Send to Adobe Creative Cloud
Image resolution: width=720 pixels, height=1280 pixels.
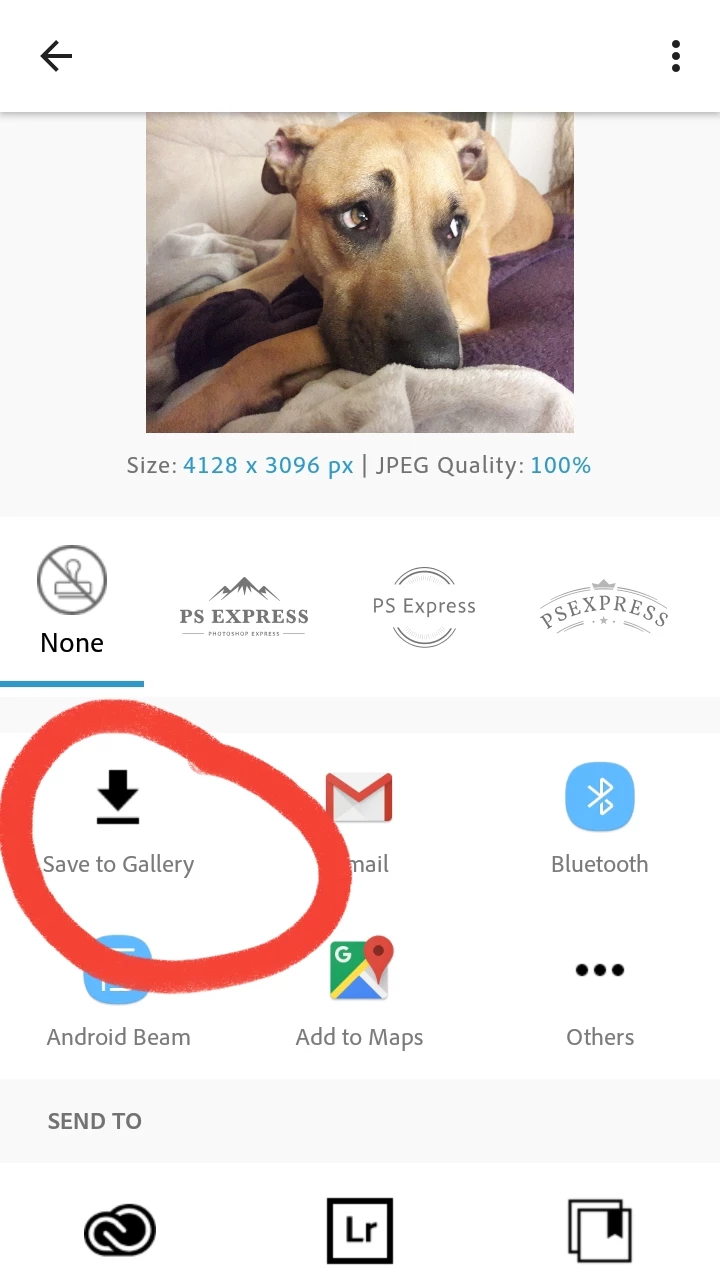pyautogui.click(x=120, y=1230)
